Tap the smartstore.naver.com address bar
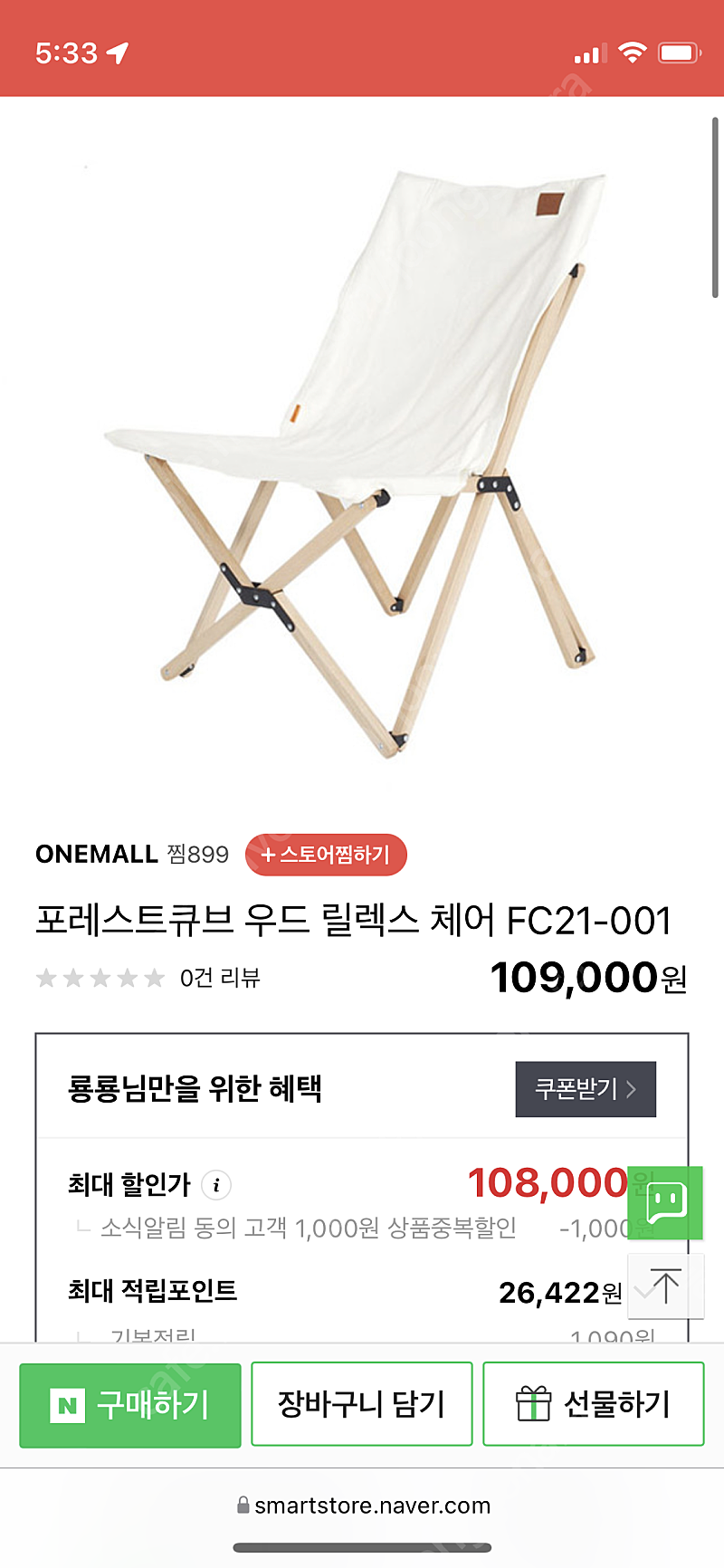Viewport: 724px width, 1568px height. point(363,1506)
